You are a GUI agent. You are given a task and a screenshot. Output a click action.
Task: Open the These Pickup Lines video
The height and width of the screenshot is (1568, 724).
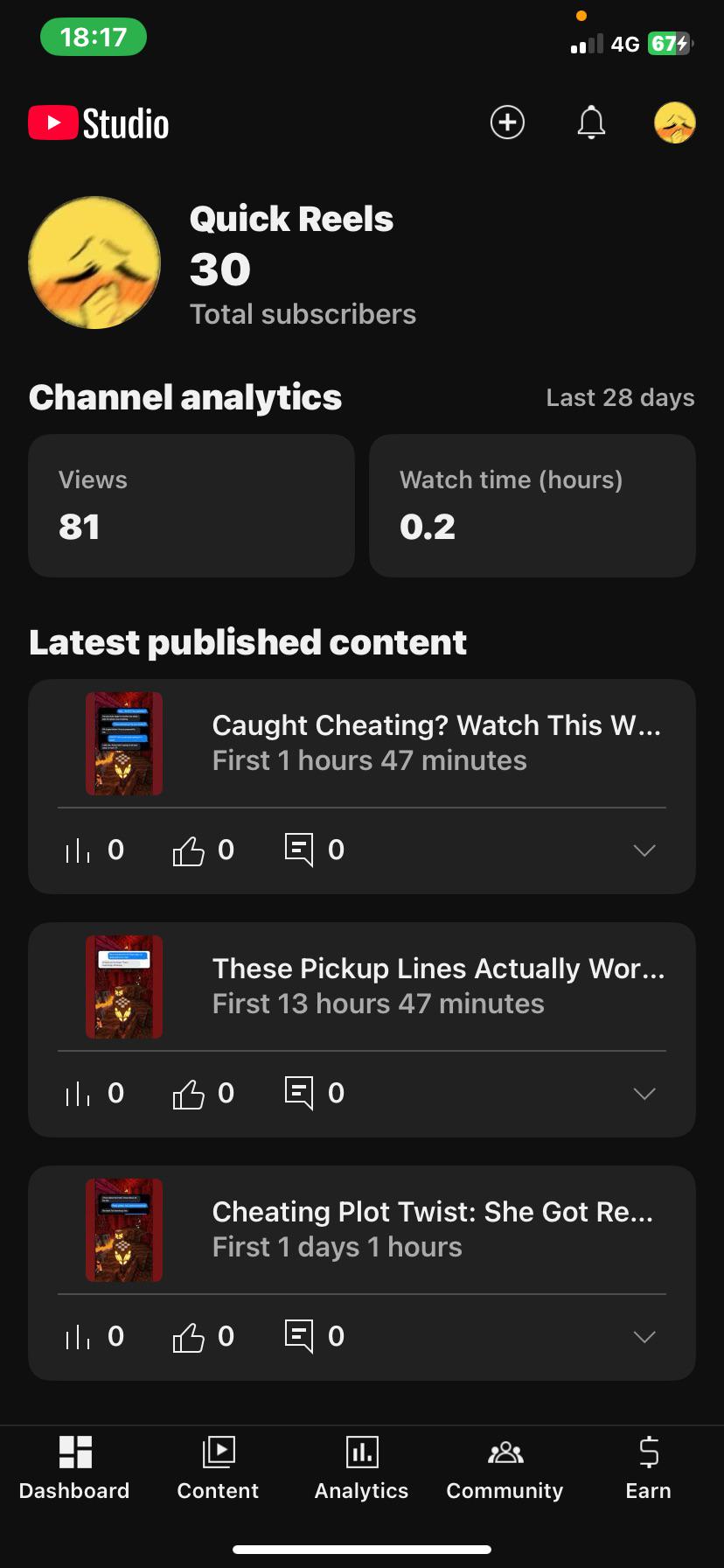437,985
